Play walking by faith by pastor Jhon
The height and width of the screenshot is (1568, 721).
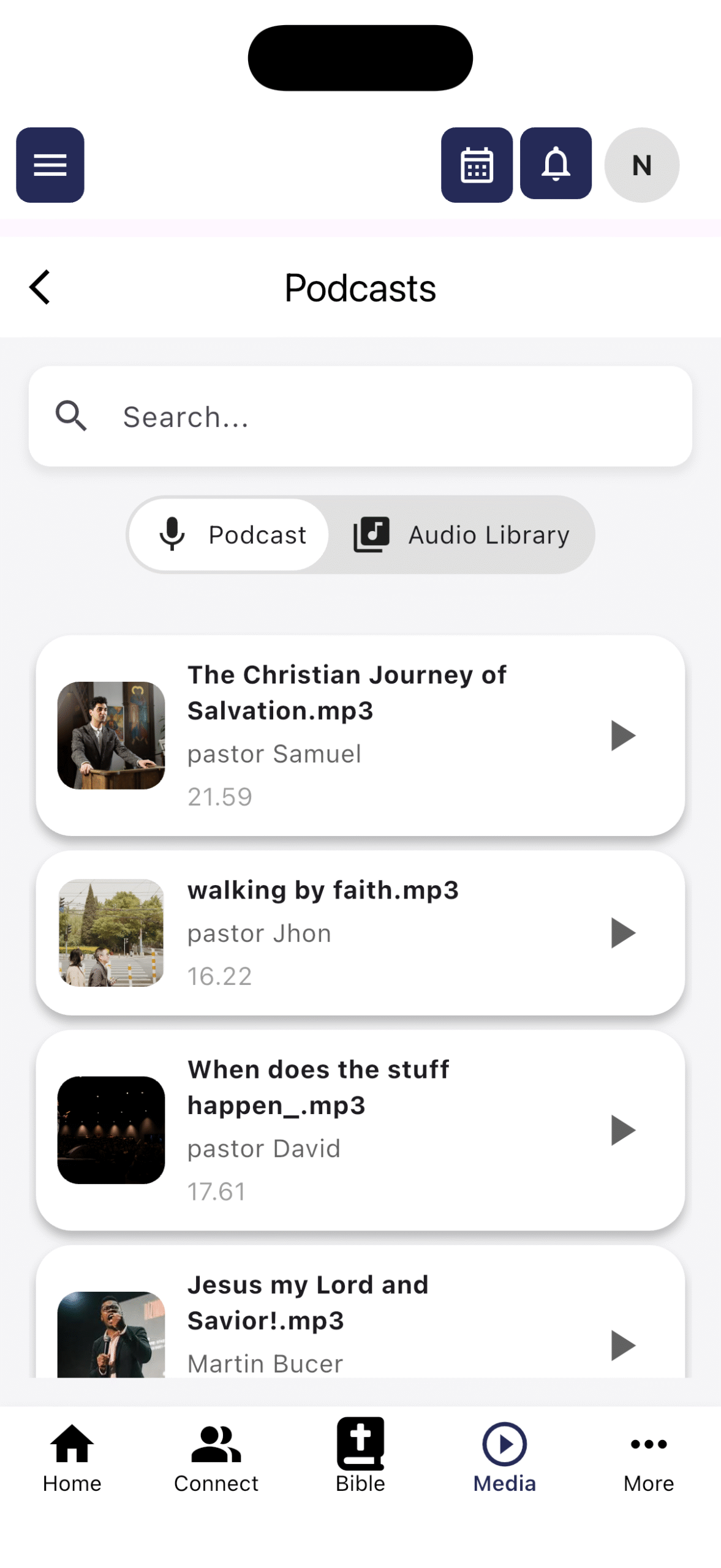tap(622, 932)
